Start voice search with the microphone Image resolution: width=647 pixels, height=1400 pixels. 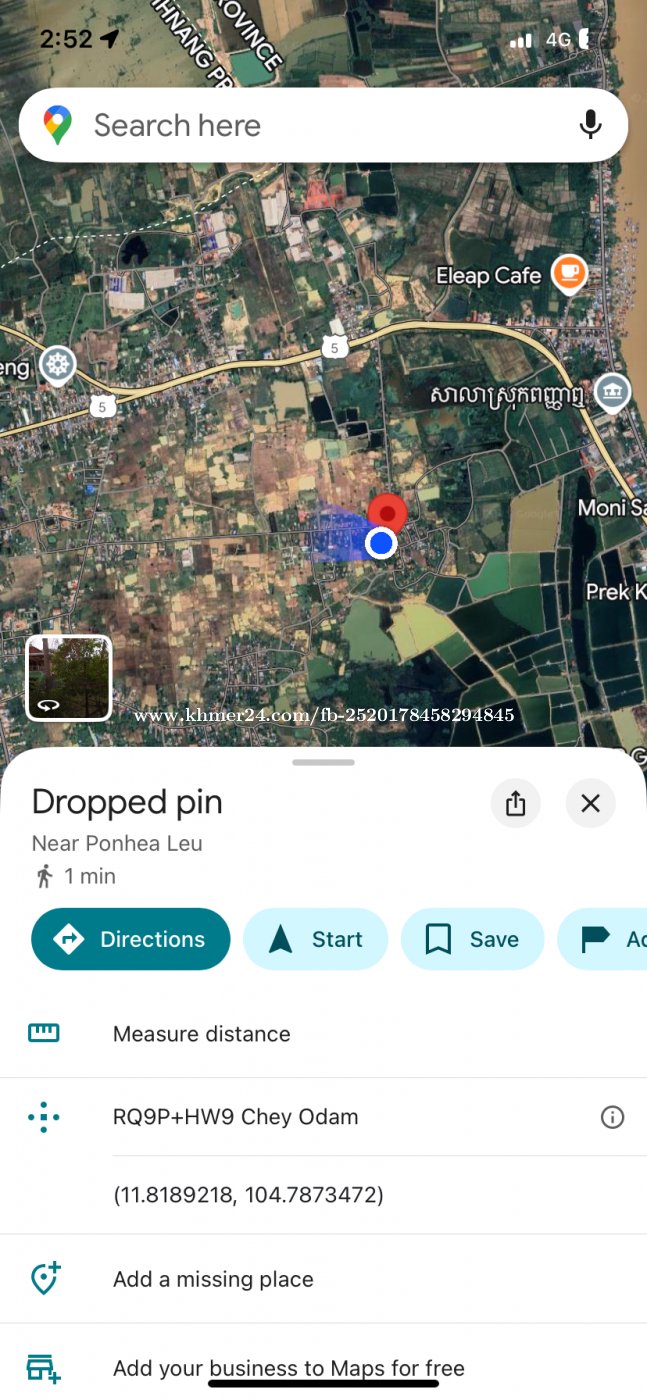590,125
